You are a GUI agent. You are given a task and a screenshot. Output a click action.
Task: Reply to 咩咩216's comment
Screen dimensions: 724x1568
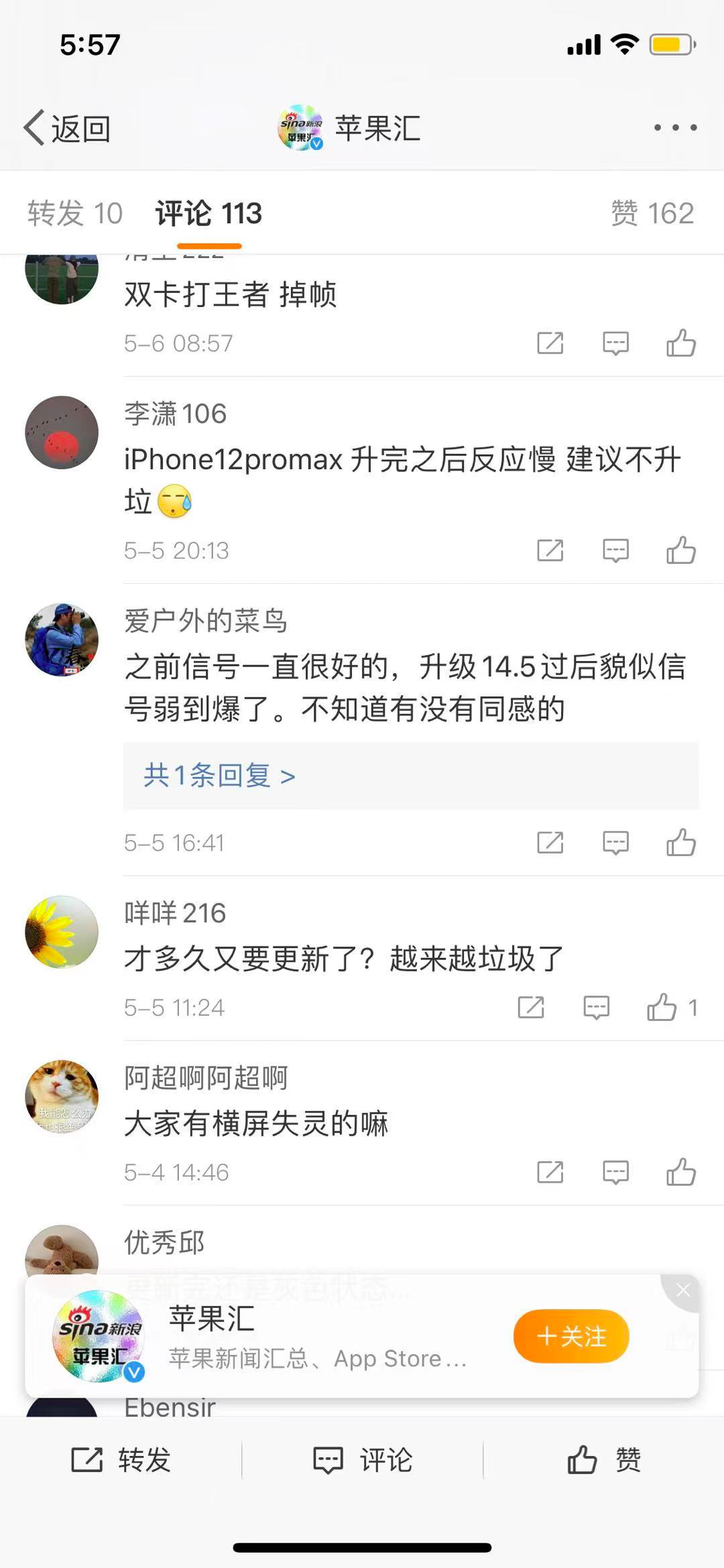(596, 1007)
